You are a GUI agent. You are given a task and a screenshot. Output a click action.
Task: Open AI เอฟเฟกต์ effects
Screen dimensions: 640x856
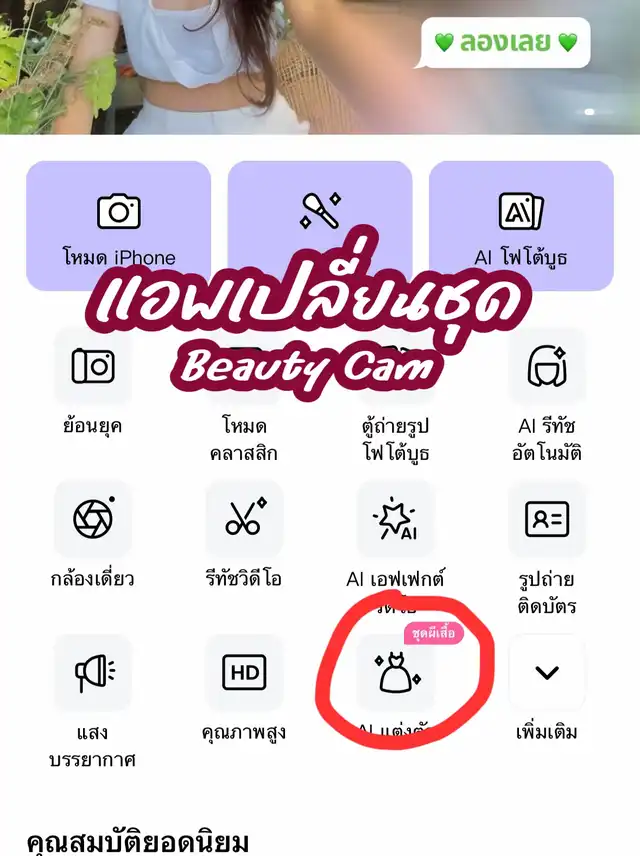tap(395, 546)
